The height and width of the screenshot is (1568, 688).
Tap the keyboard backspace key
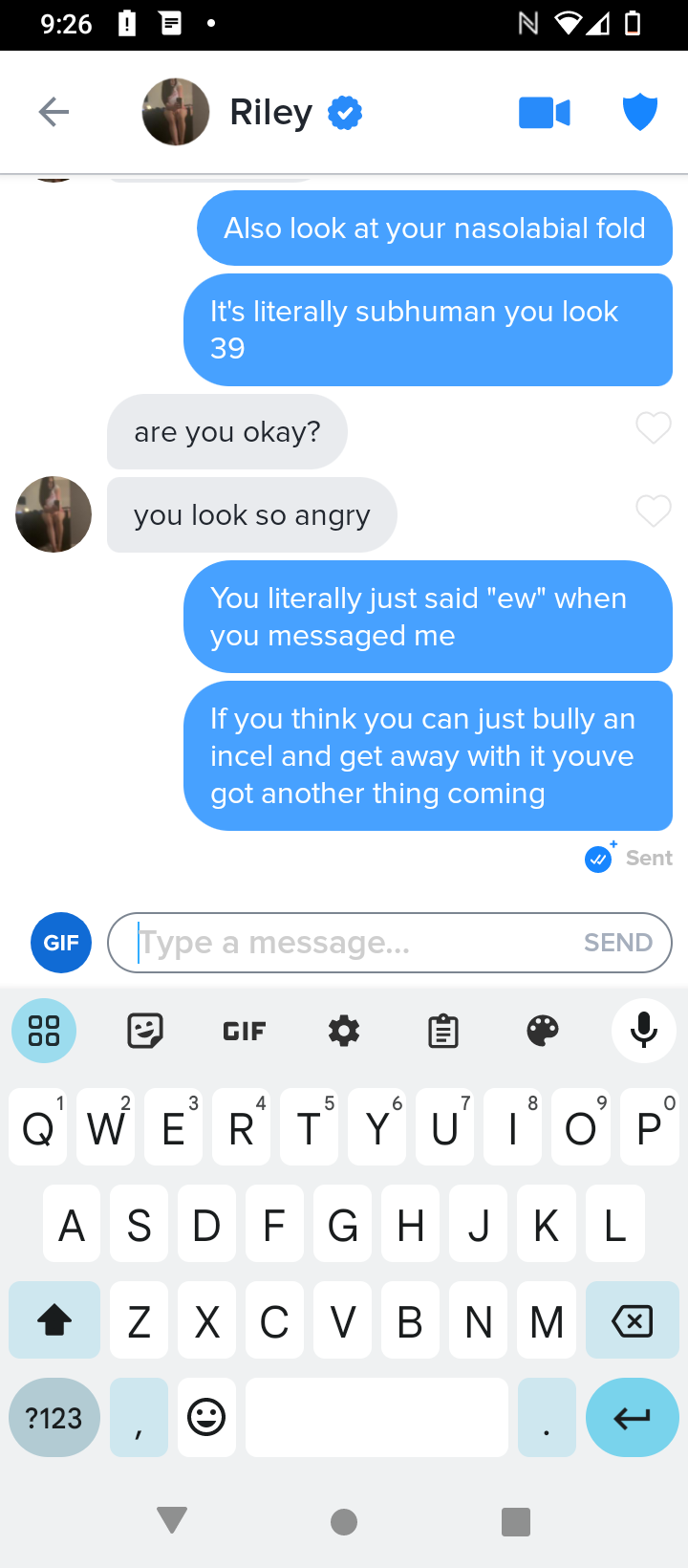pyautogui.click(x=632, y=1321)
